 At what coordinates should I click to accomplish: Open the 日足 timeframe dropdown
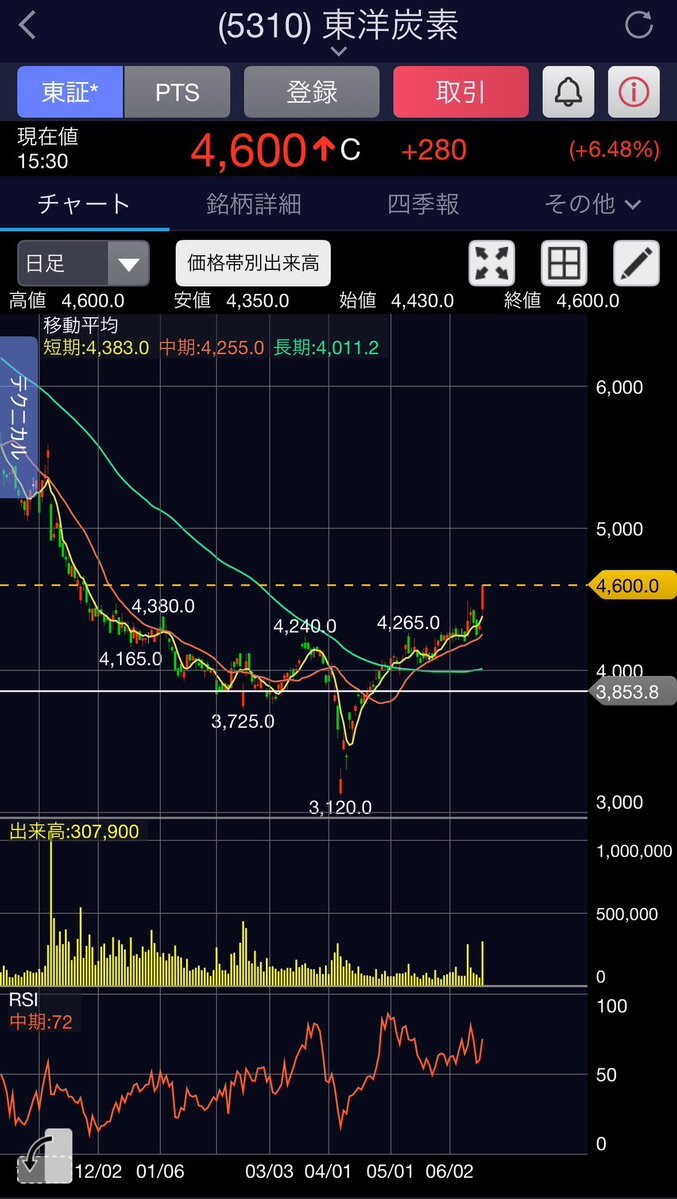83,264
